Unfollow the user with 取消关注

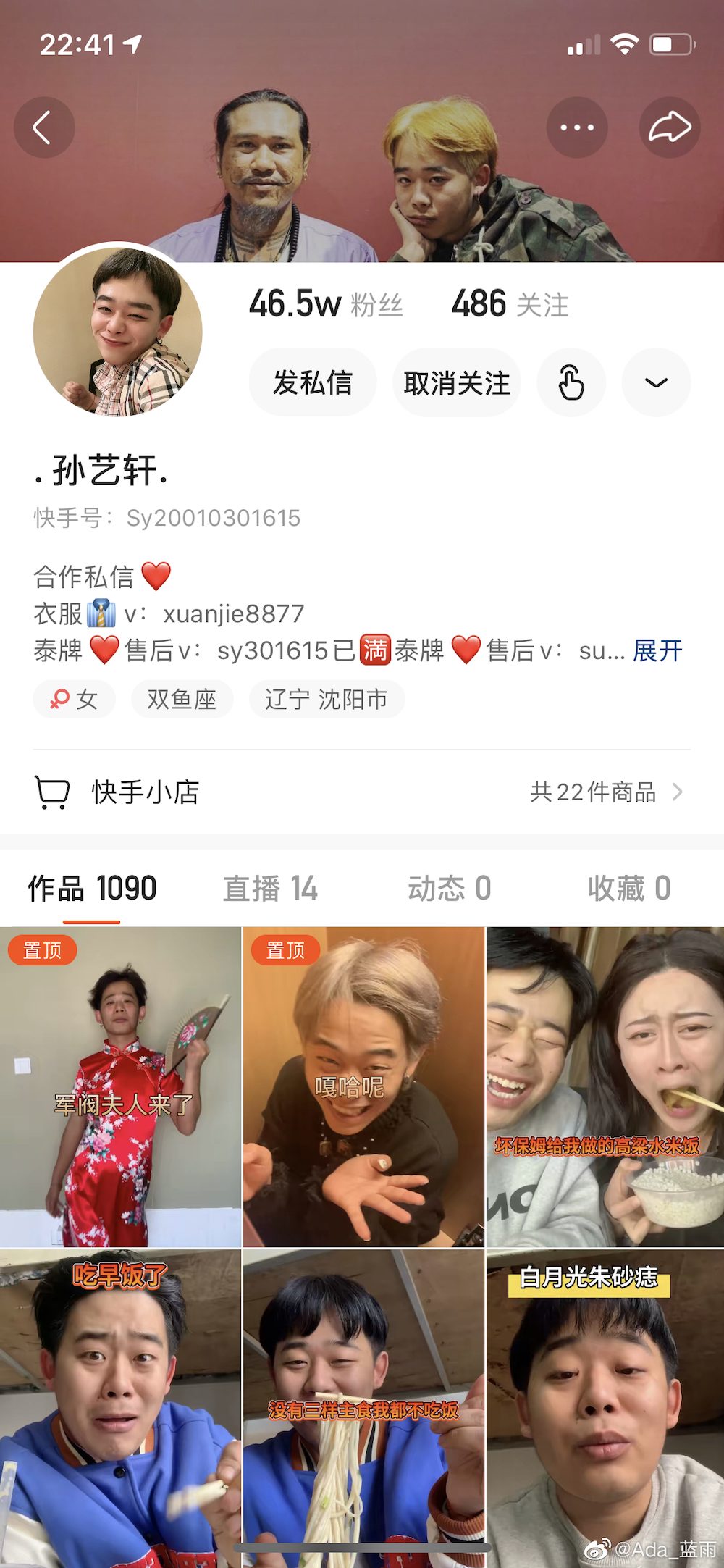click(x=457, y=382)
